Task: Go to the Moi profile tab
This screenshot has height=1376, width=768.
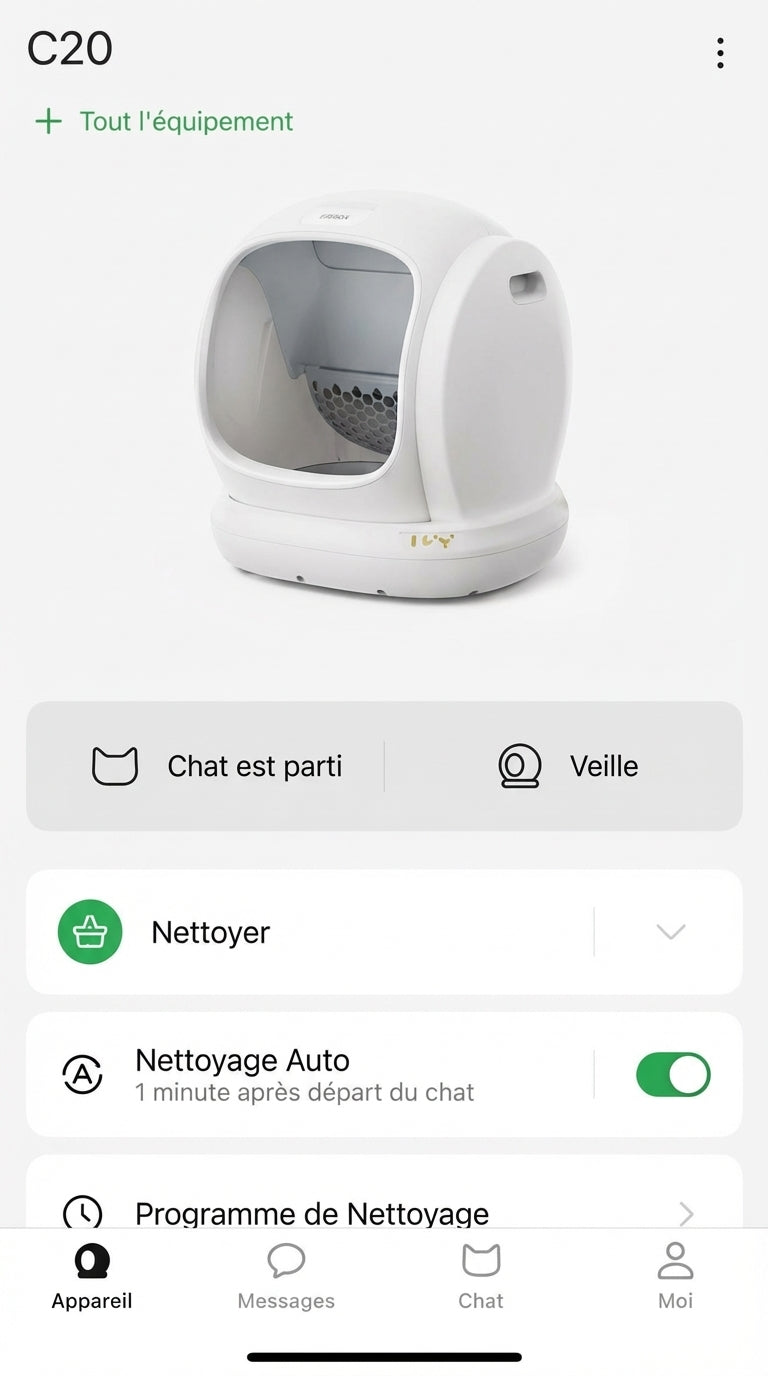Action: (x=675, y=1275)
